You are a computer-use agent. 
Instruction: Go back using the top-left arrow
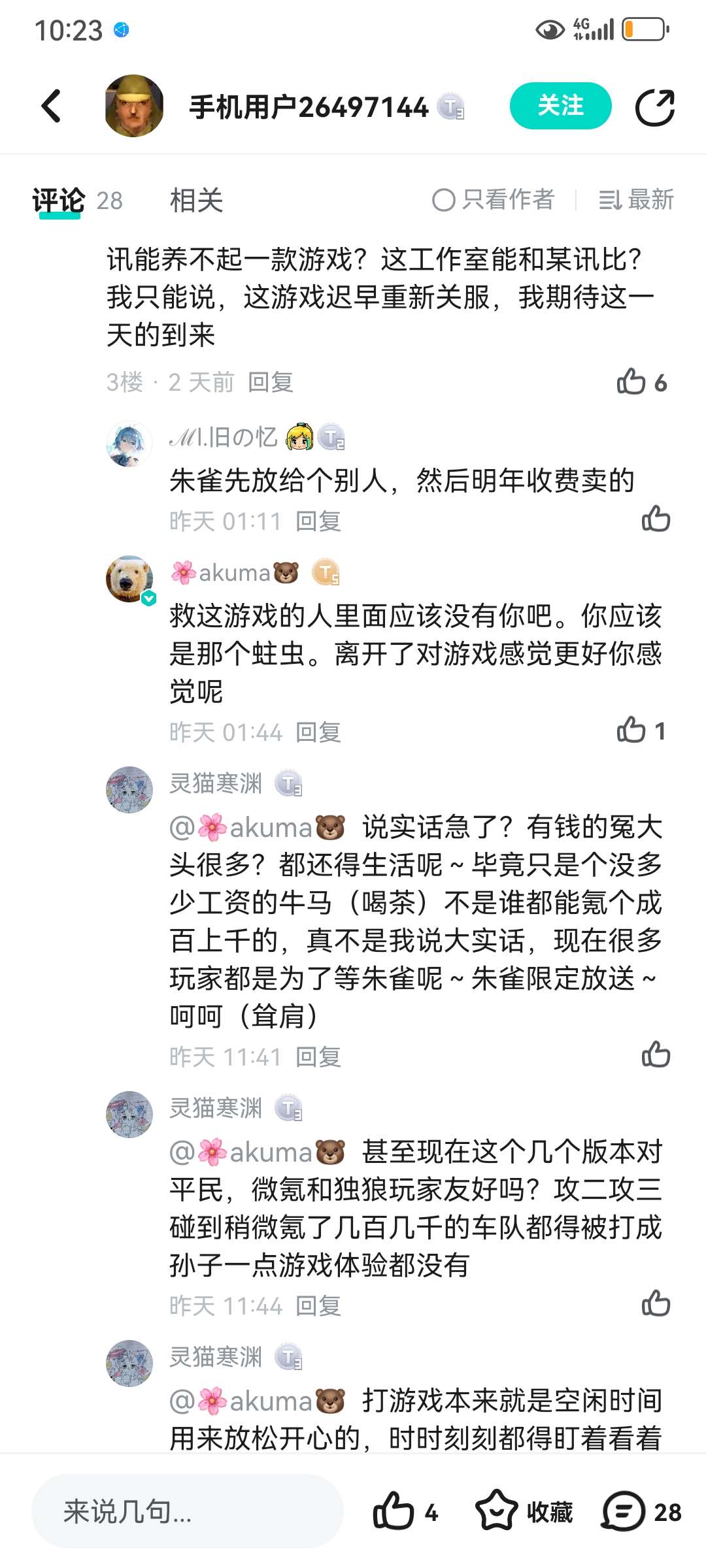pyautogui.click(x=51, y=106)
